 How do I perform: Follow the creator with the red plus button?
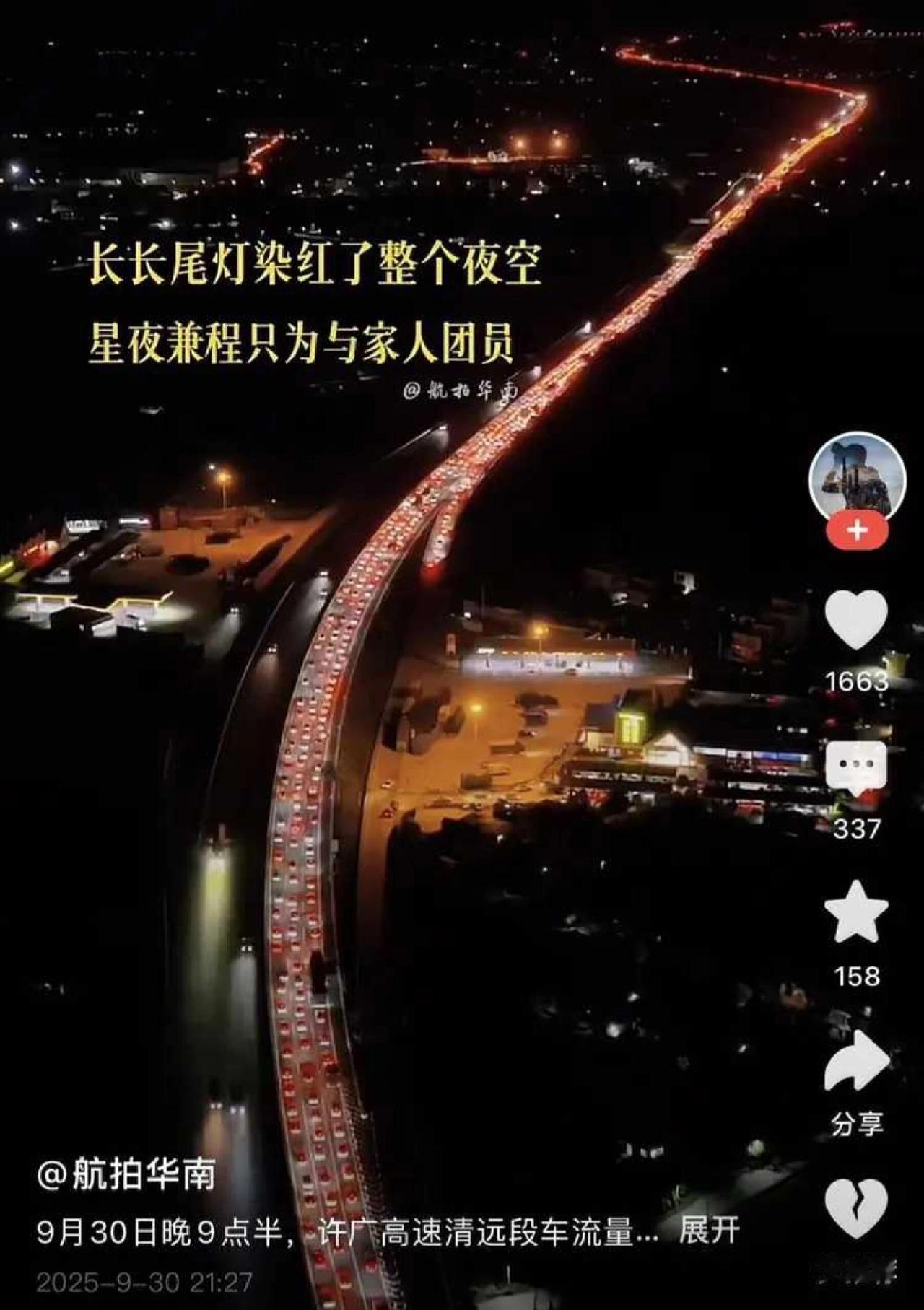(857, 531)
